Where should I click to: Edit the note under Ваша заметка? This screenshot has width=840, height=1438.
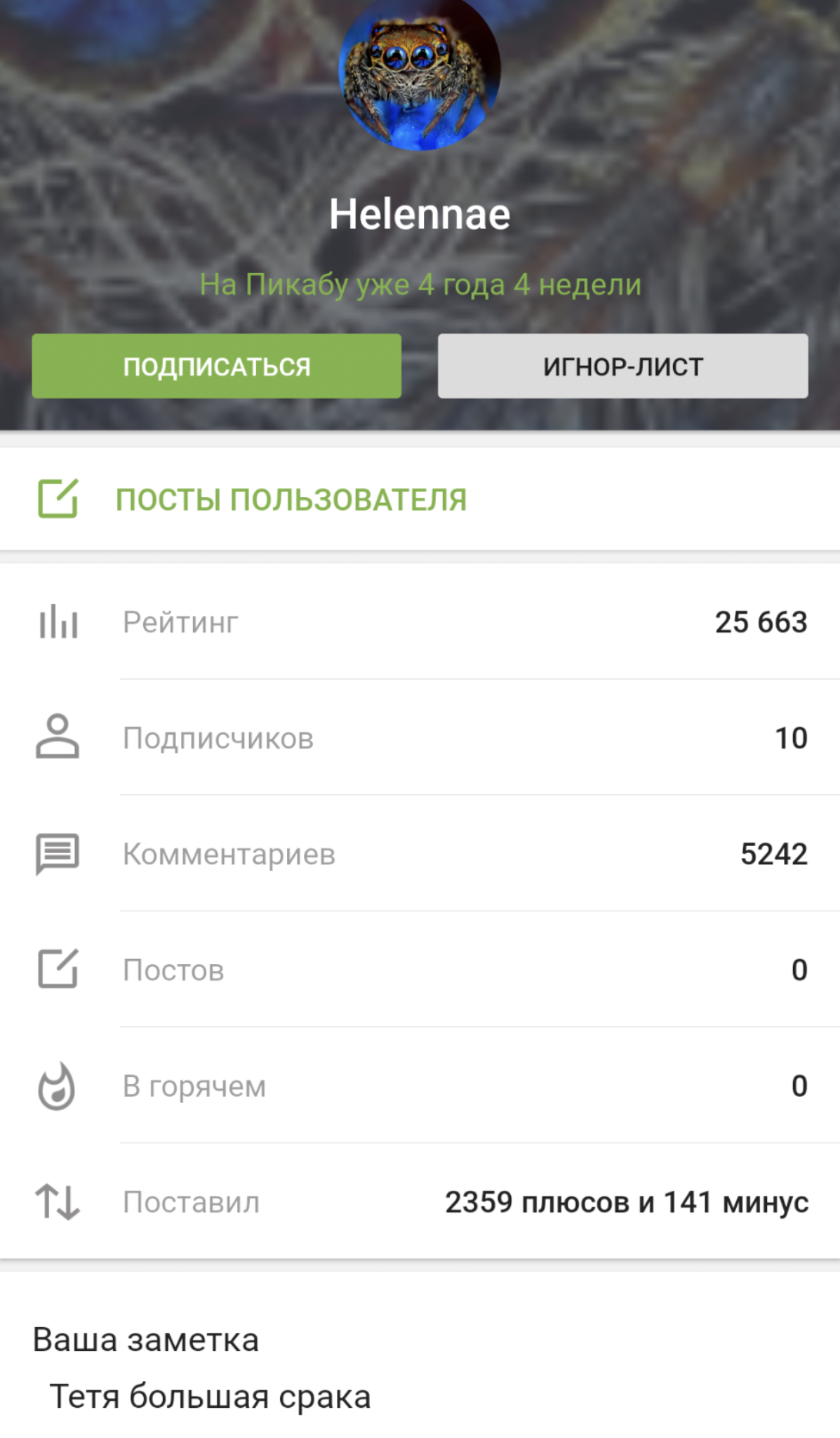210,1396
